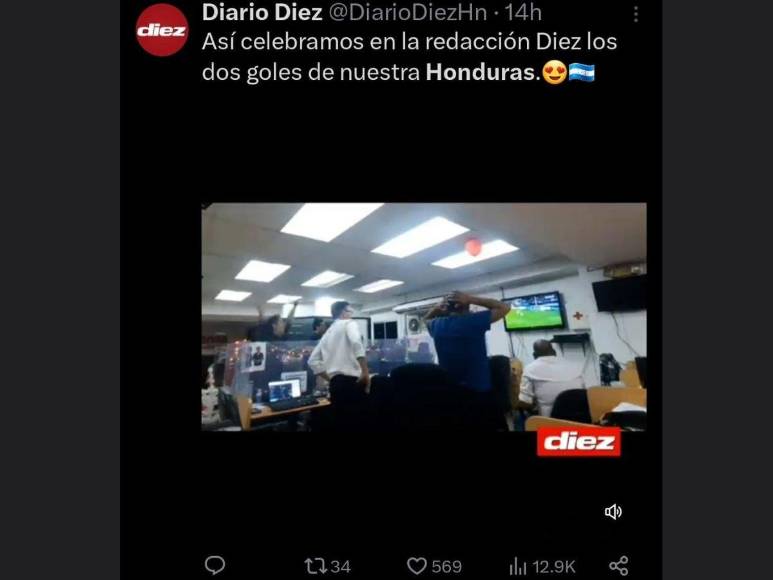The height and width of the screenshot is (580, 773).
Task: Share the Diario Diez tweet
Action: [619, 565]
